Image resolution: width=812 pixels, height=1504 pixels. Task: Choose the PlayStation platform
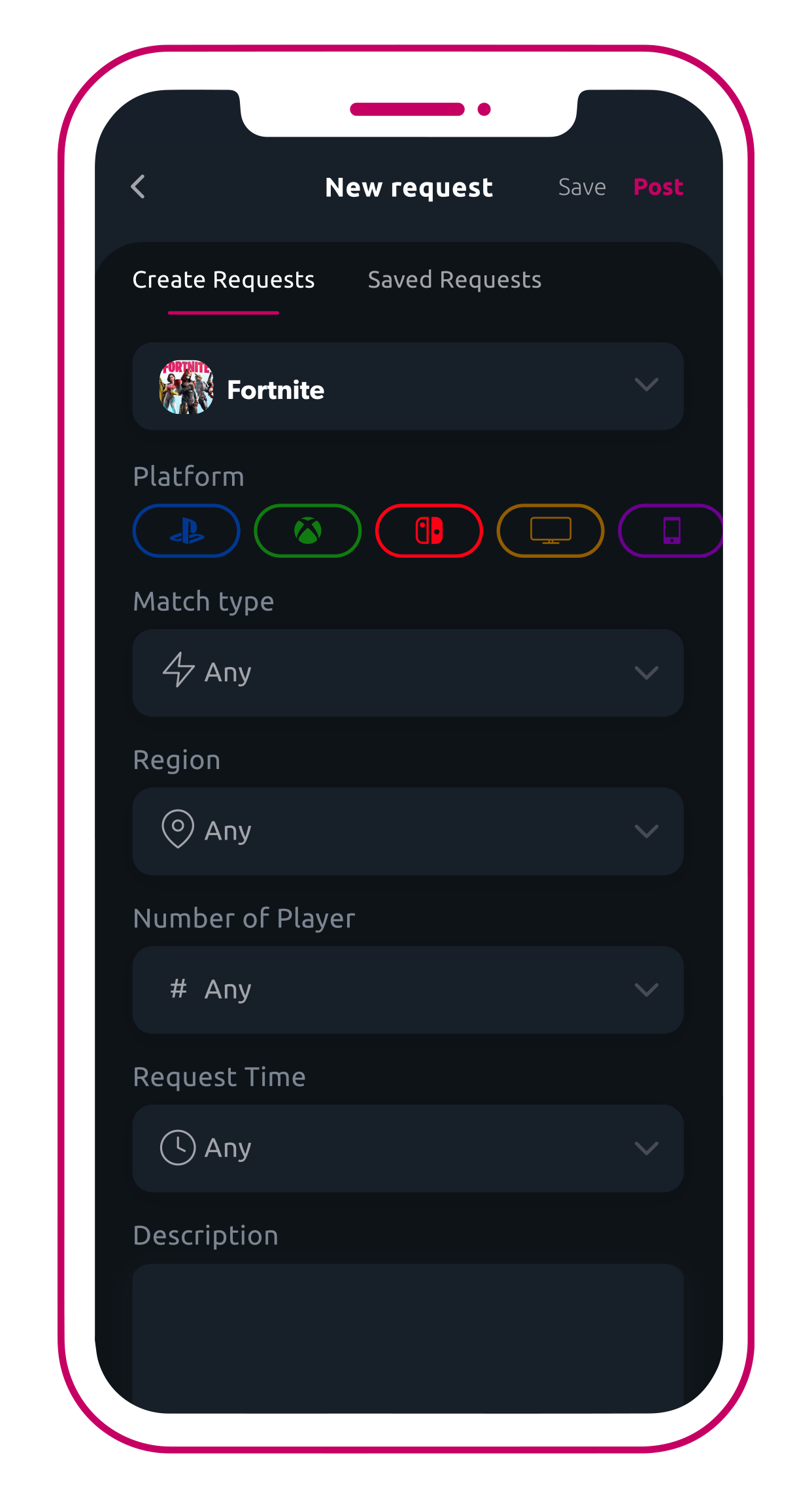coord(186,530)
